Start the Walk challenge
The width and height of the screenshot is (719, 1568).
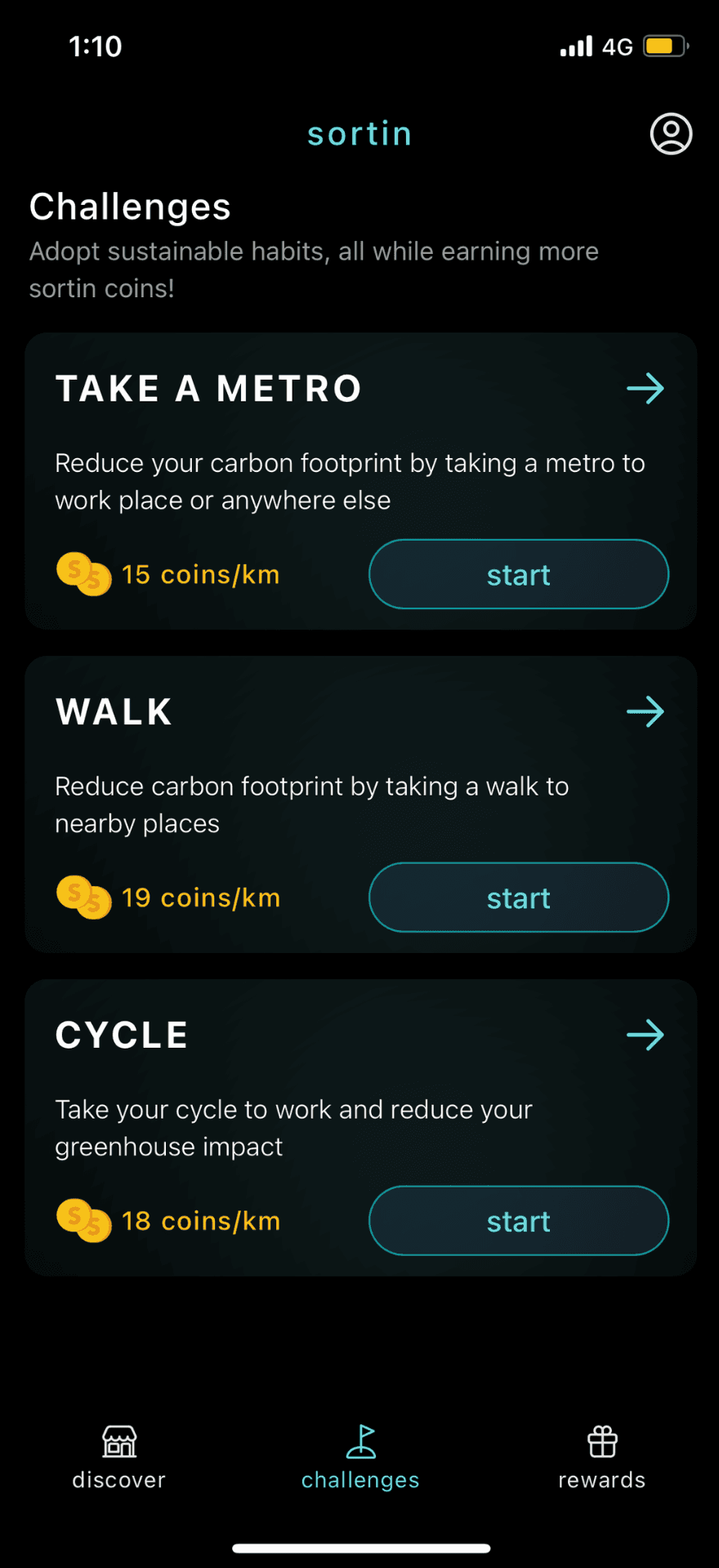click(x=519, y=898)
